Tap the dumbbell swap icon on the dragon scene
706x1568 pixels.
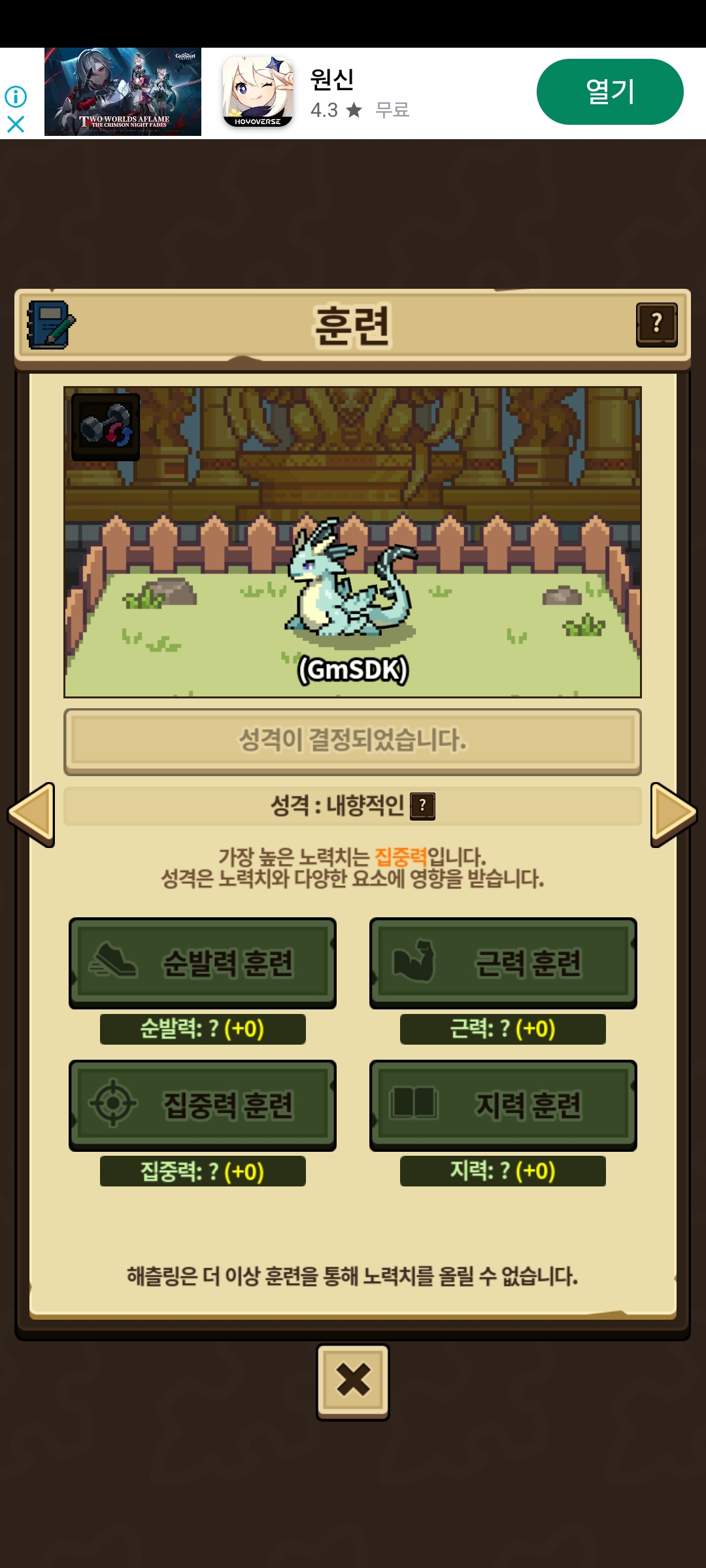106,427
